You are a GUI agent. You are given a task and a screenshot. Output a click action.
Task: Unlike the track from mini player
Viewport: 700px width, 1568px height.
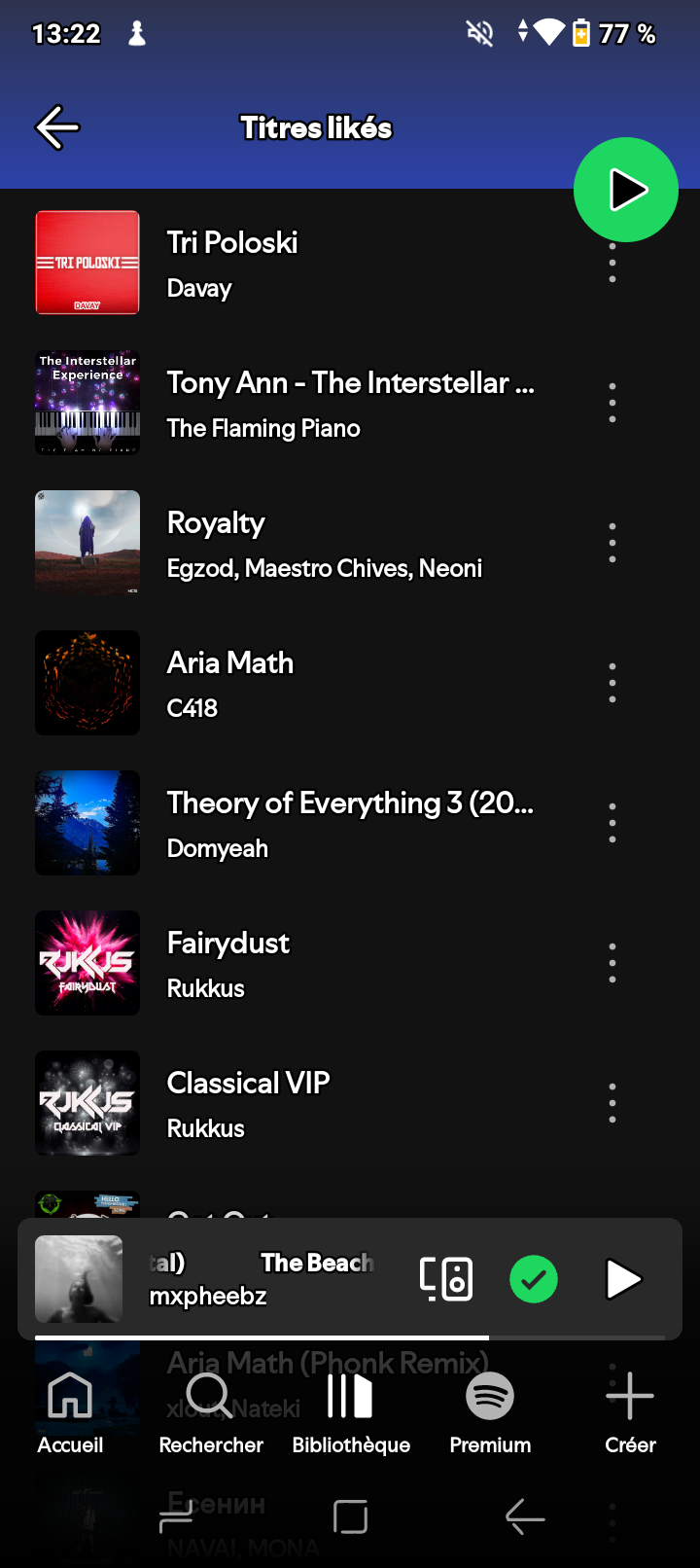[x=534, y=1279]
